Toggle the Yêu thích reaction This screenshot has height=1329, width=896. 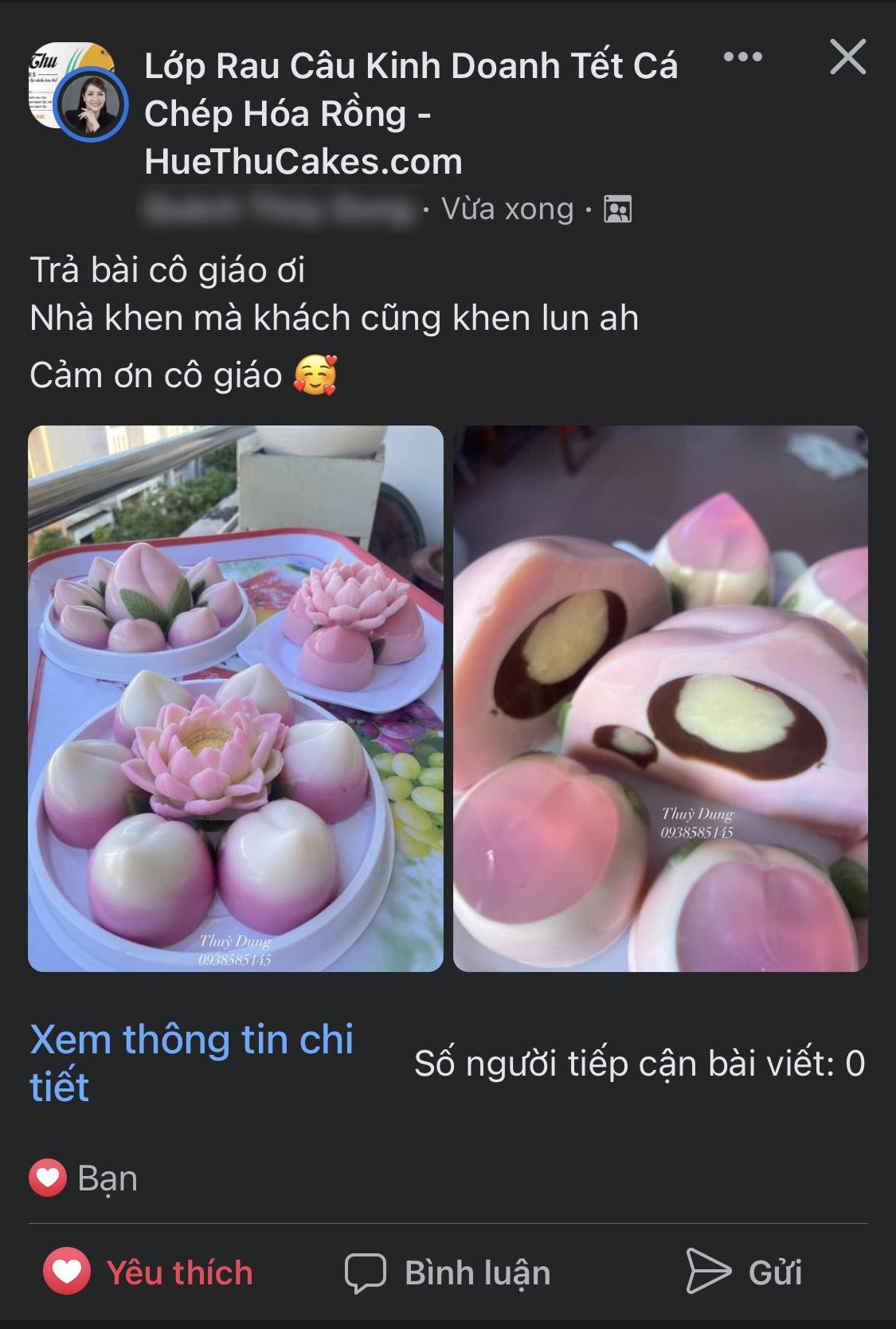click(x=149, y=1272)
